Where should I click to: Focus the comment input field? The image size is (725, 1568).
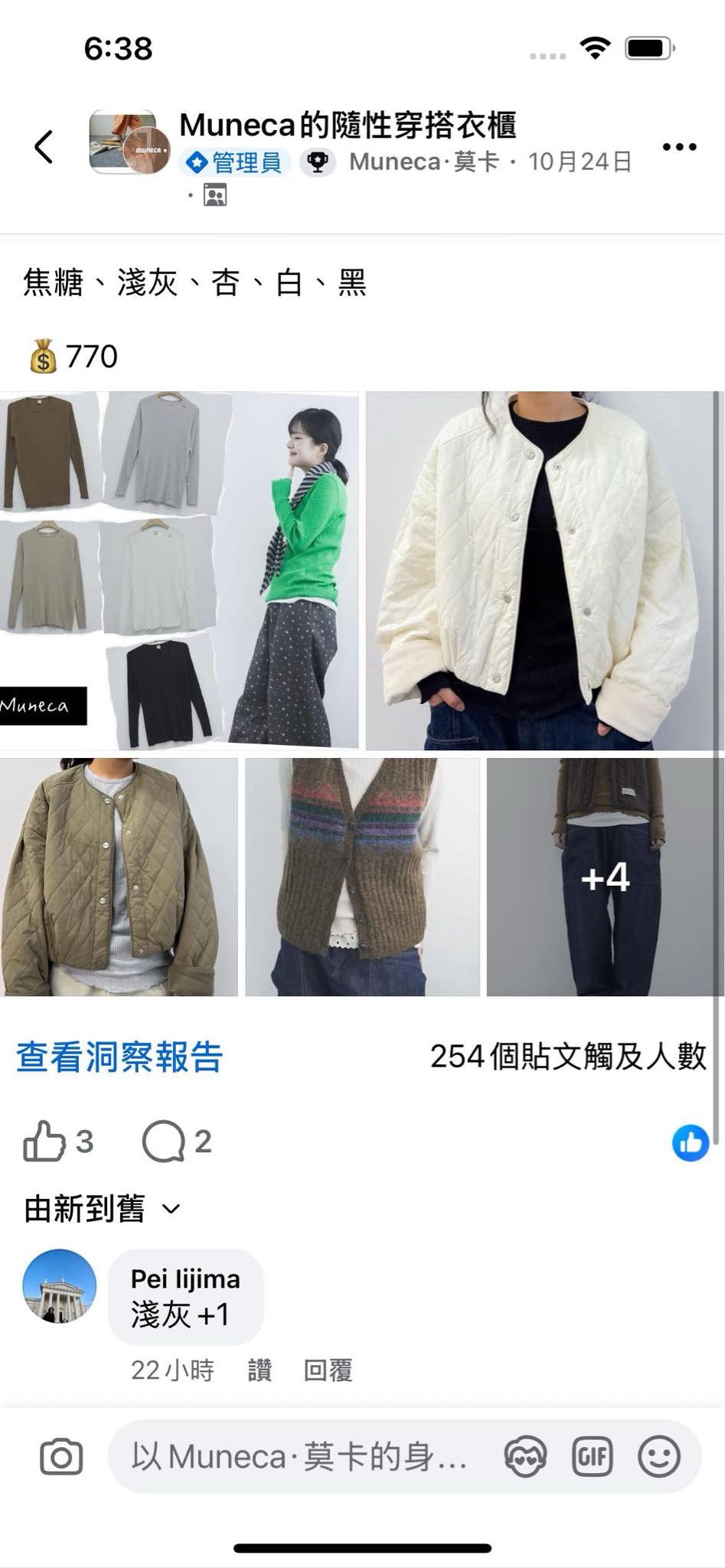(x=299, y=1457)
